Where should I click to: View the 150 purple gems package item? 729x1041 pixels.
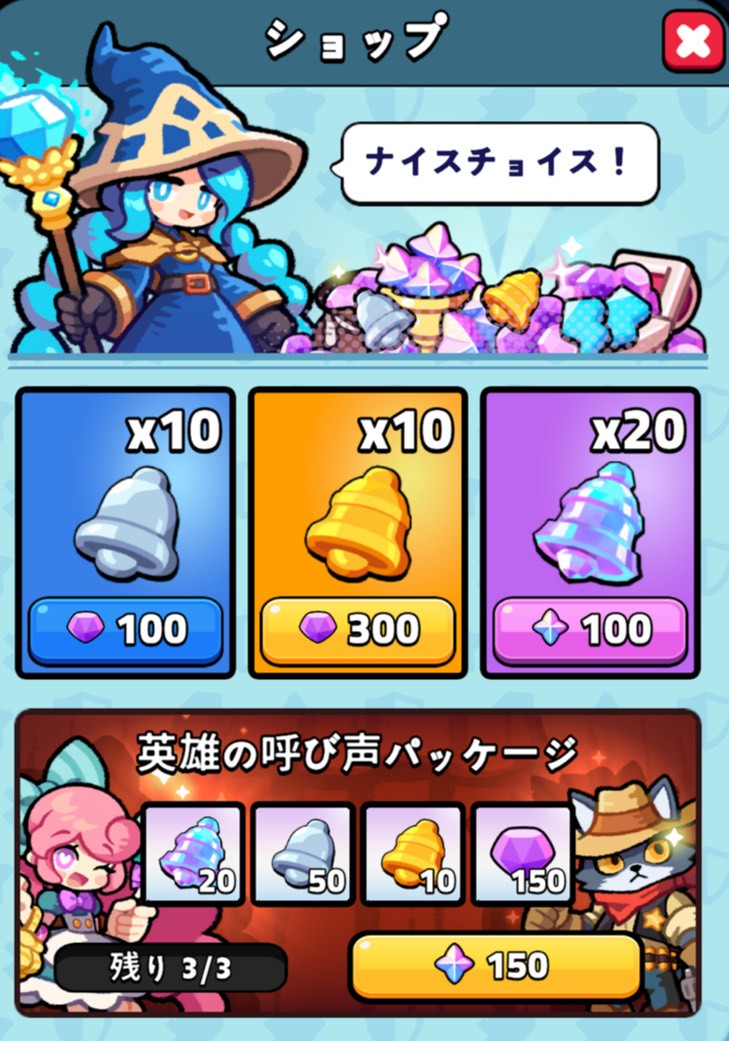pyautogui.click(x=521, y=853)
